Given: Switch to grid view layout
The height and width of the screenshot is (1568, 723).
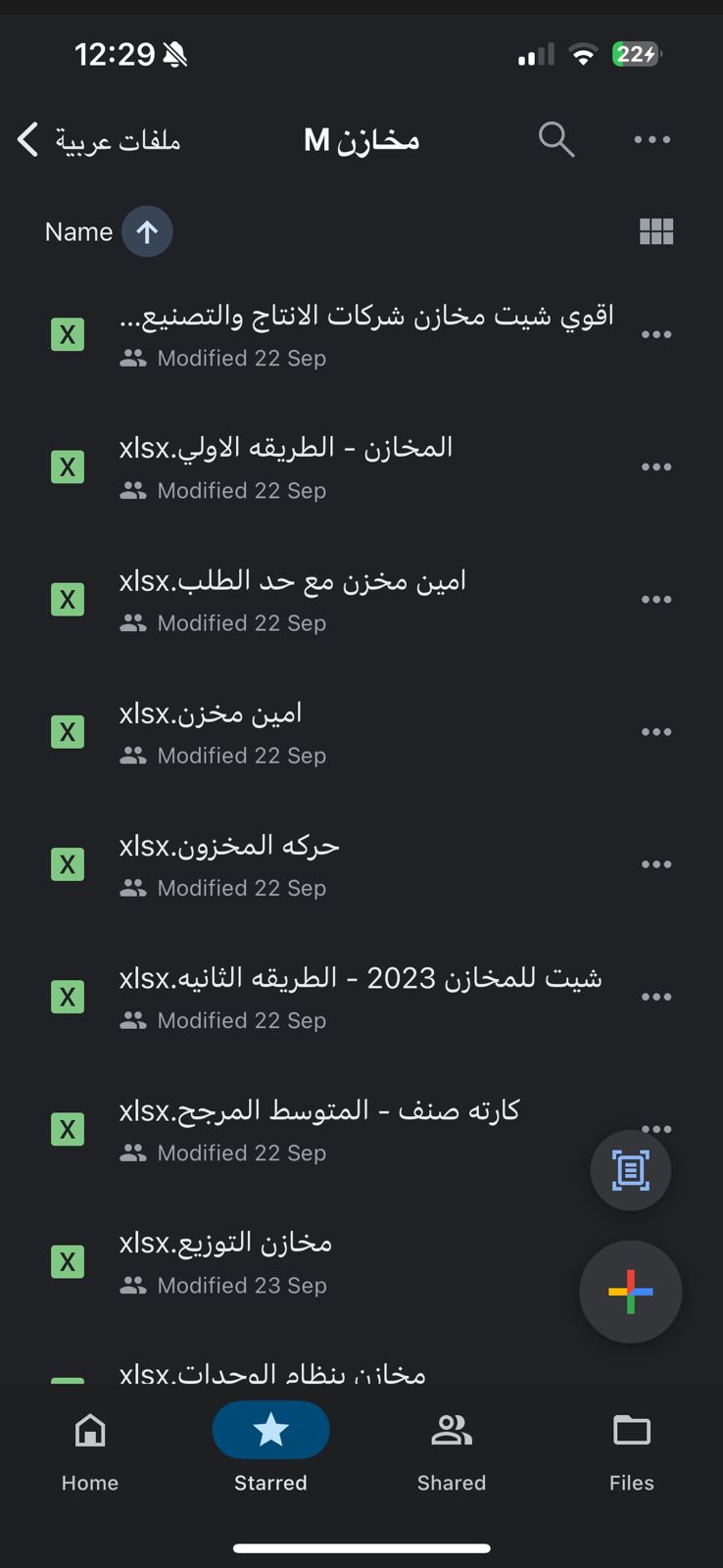Looking at the screenshot, I should [655, 231].
